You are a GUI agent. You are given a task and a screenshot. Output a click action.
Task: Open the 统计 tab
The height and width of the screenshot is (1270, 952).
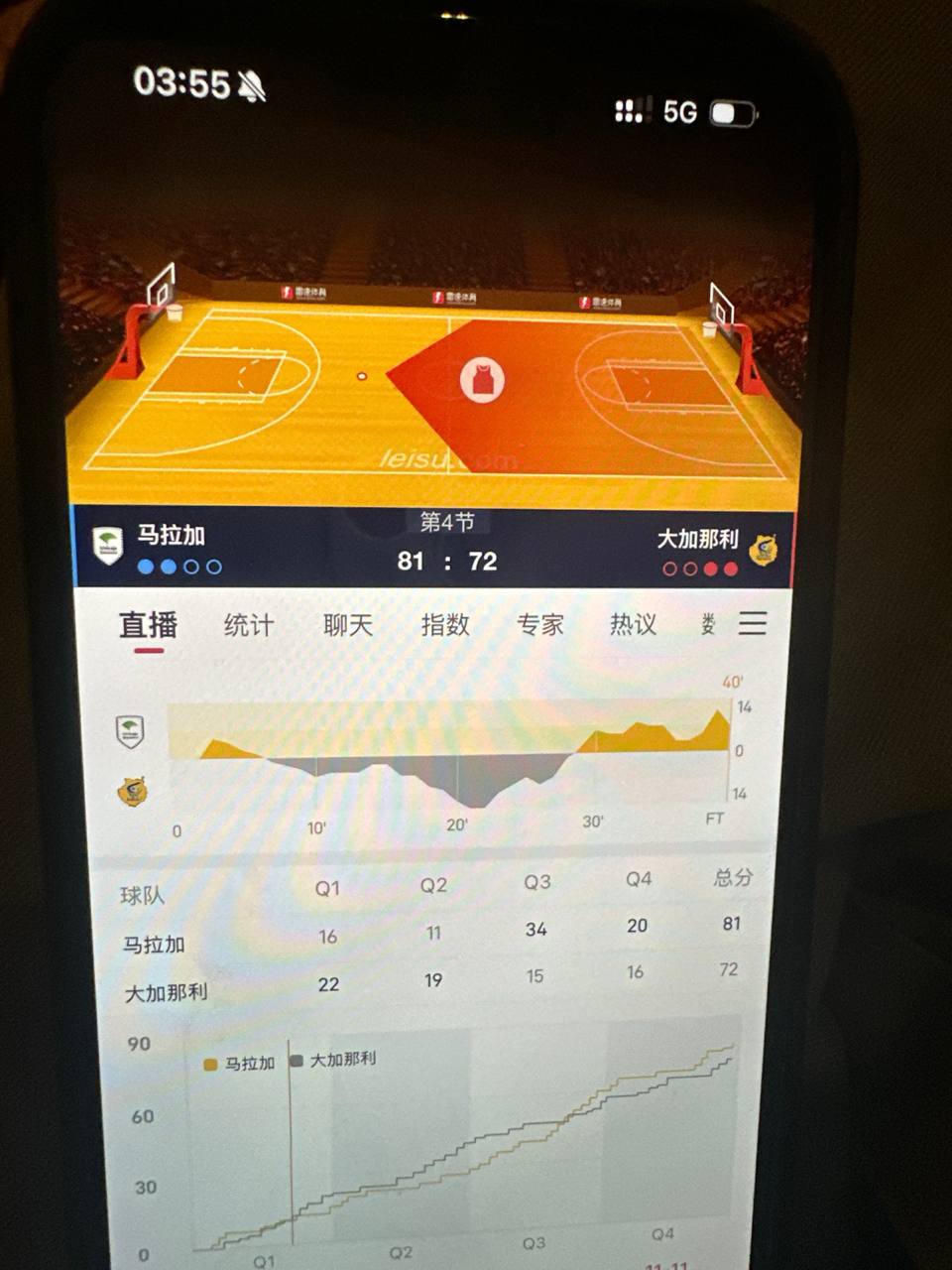pyautogui.click(x=248, y=625)
